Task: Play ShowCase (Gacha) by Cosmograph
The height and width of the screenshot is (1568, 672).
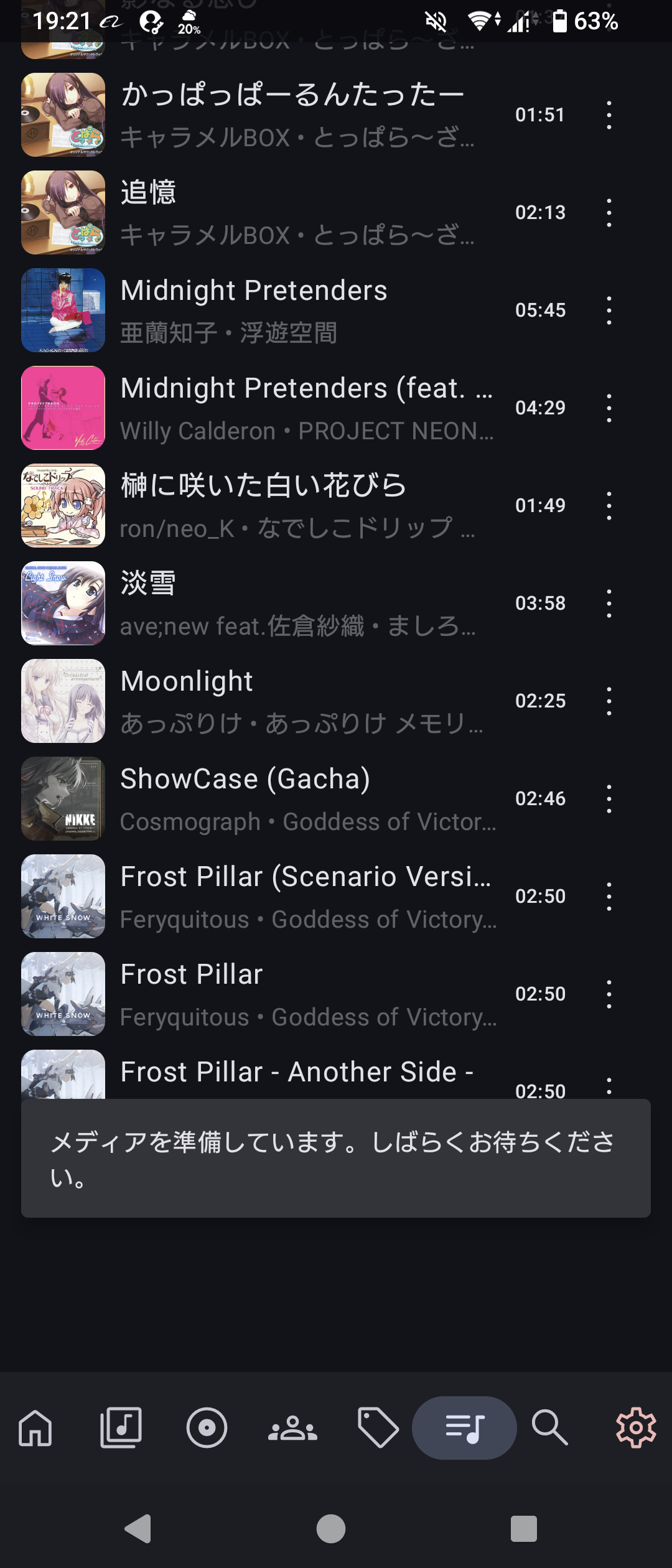Action: pos(299,799)
